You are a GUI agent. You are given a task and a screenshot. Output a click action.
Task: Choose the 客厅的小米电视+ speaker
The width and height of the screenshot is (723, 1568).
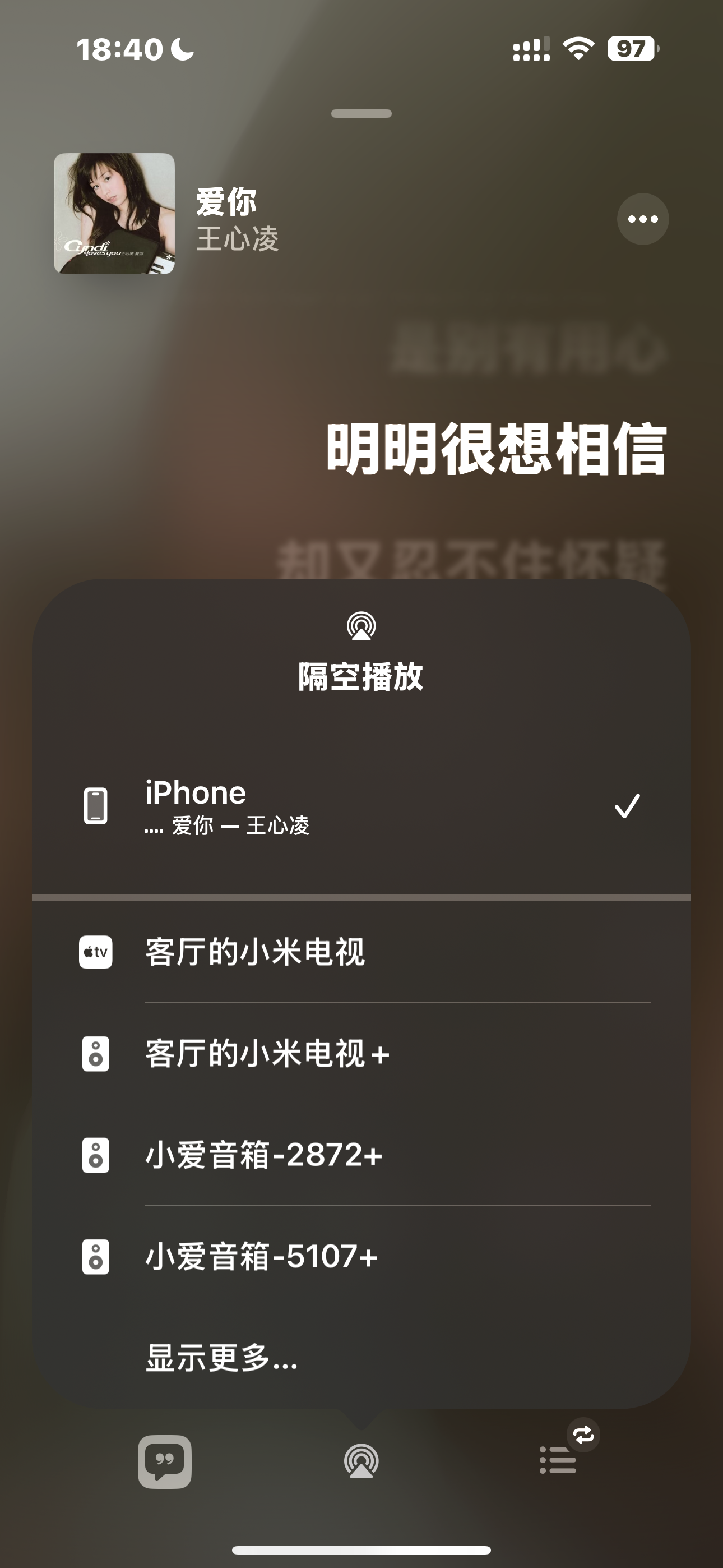(x=360, y=1054)
